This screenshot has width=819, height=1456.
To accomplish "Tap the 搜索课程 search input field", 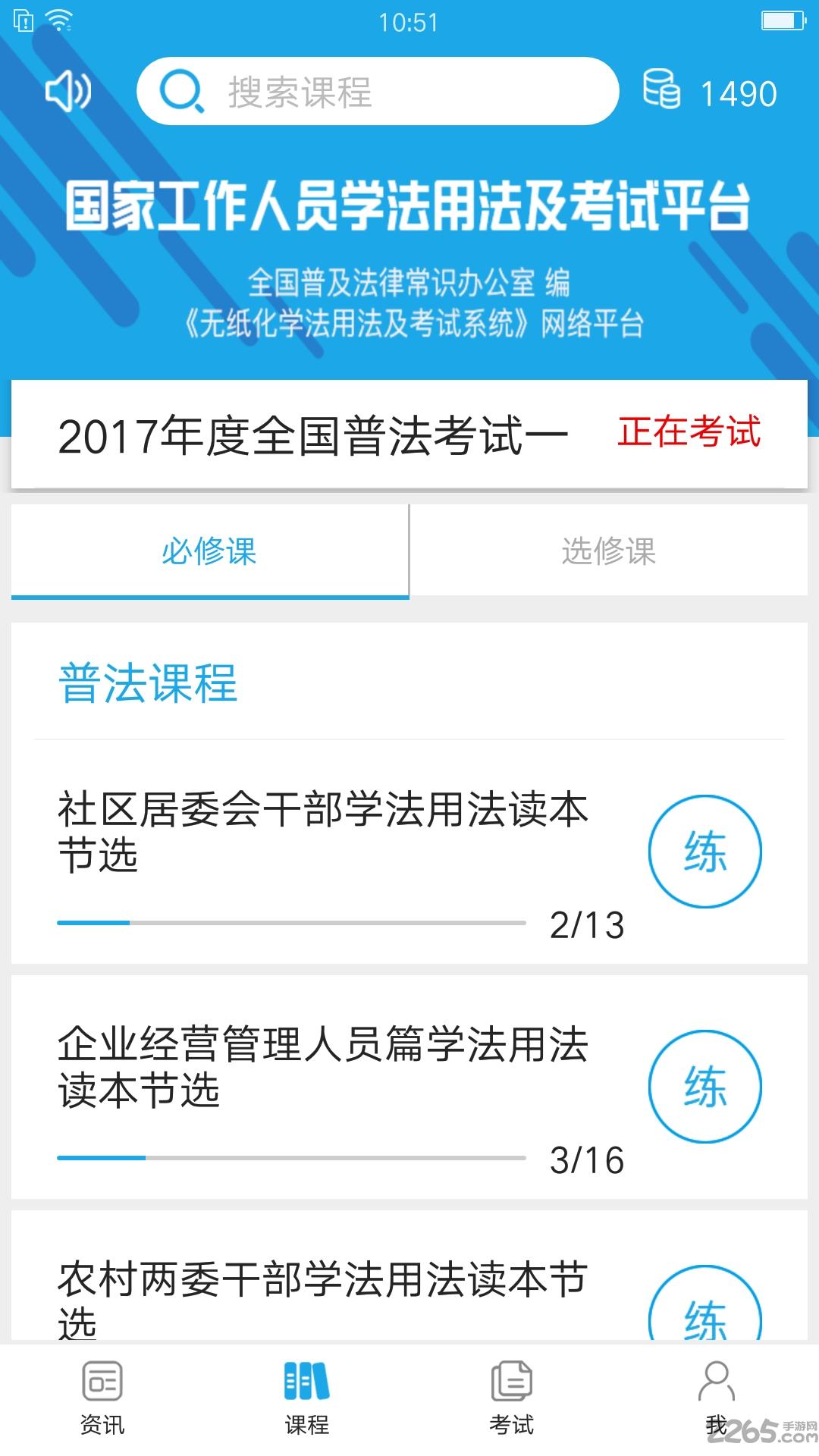I will [x=379, y=92].
